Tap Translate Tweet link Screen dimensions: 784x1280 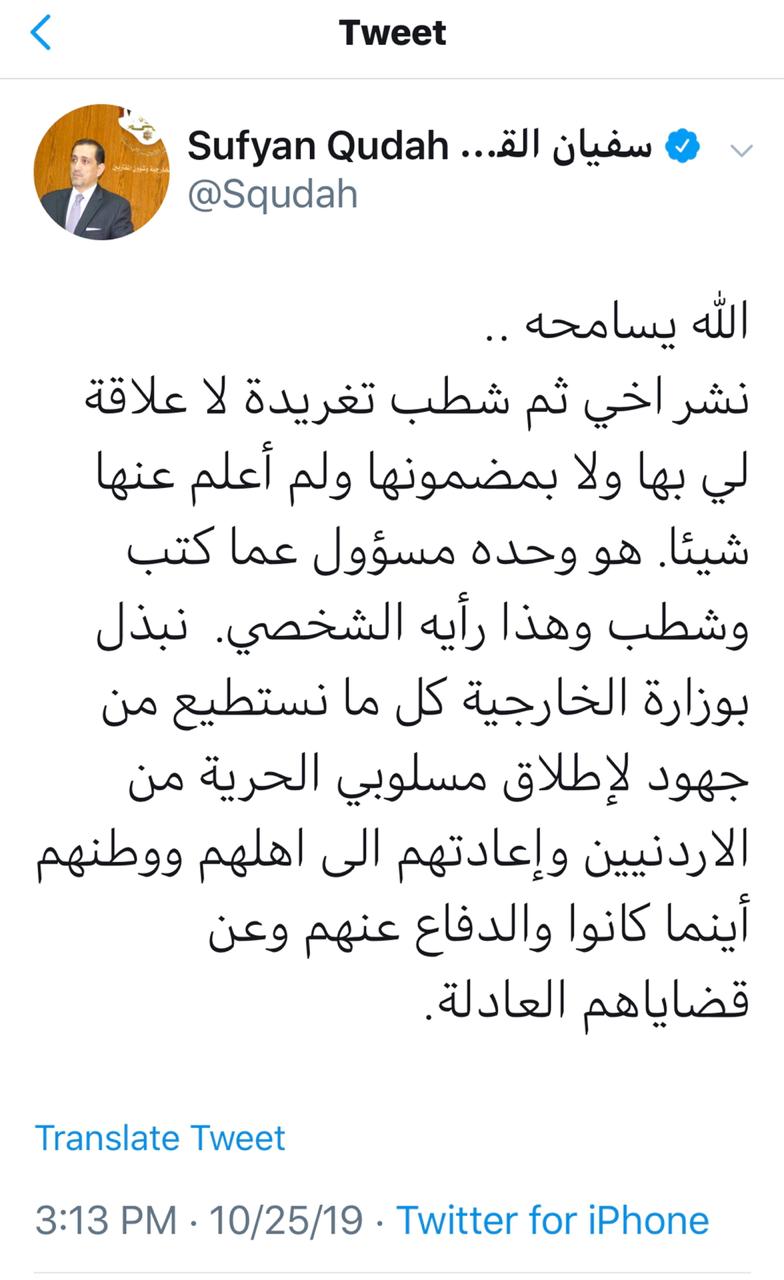click(160, 1138)
